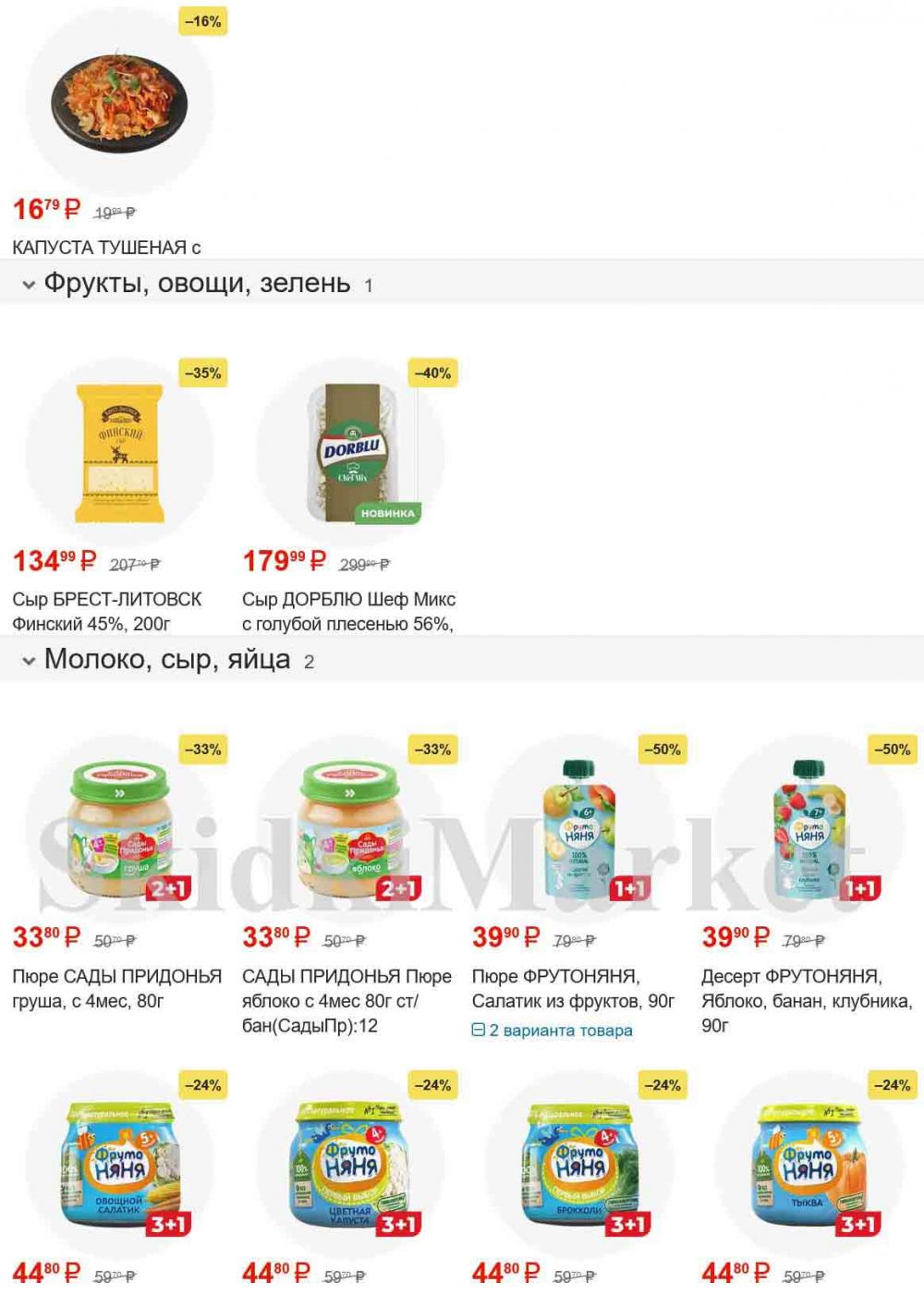Collapse the Фрукты, овощи, зелень section

point(29,285)
